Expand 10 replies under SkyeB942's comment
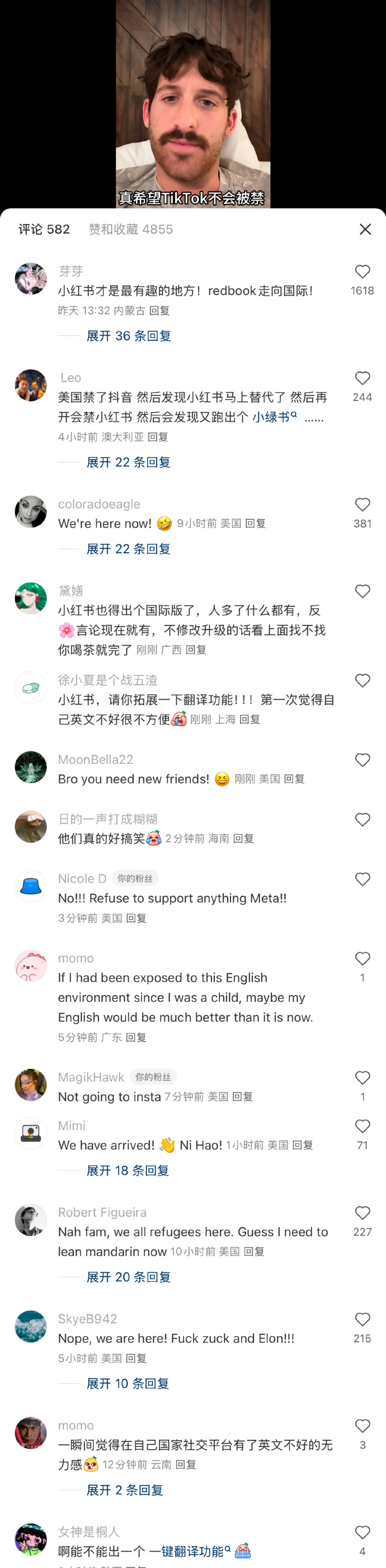The width and height of the screenshot is (386, 1568). coord(128,1383)
